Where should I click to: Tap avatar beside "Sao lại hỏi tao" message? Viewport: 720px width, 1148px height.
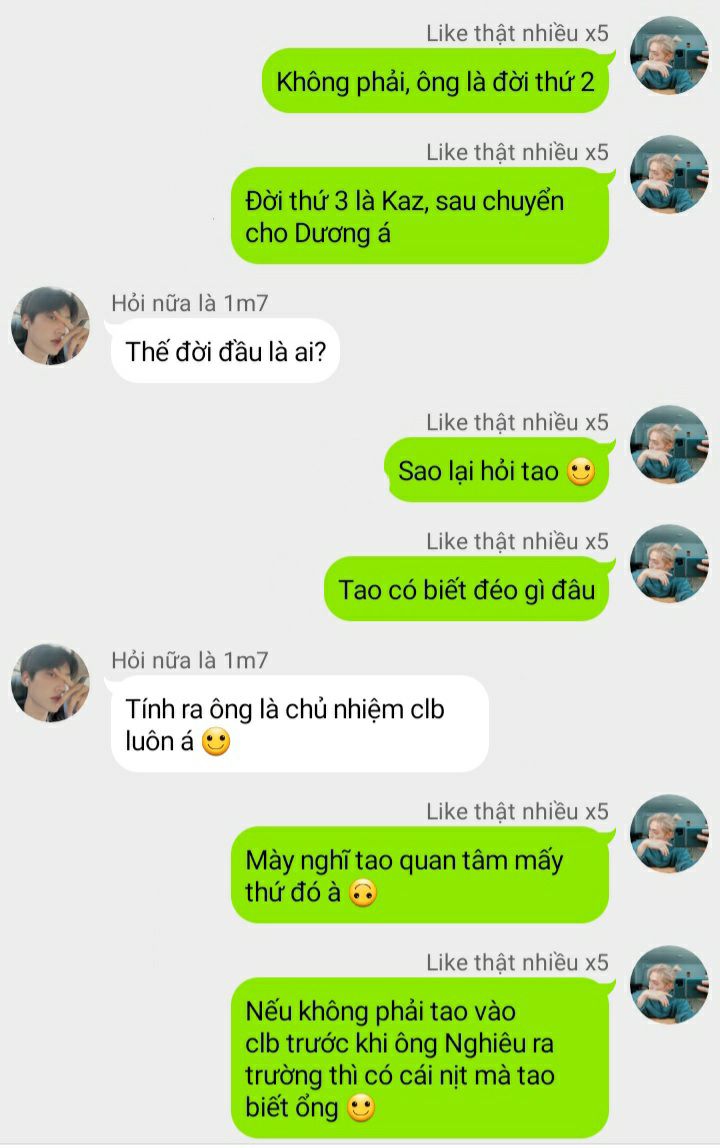[x=669, y=445]
